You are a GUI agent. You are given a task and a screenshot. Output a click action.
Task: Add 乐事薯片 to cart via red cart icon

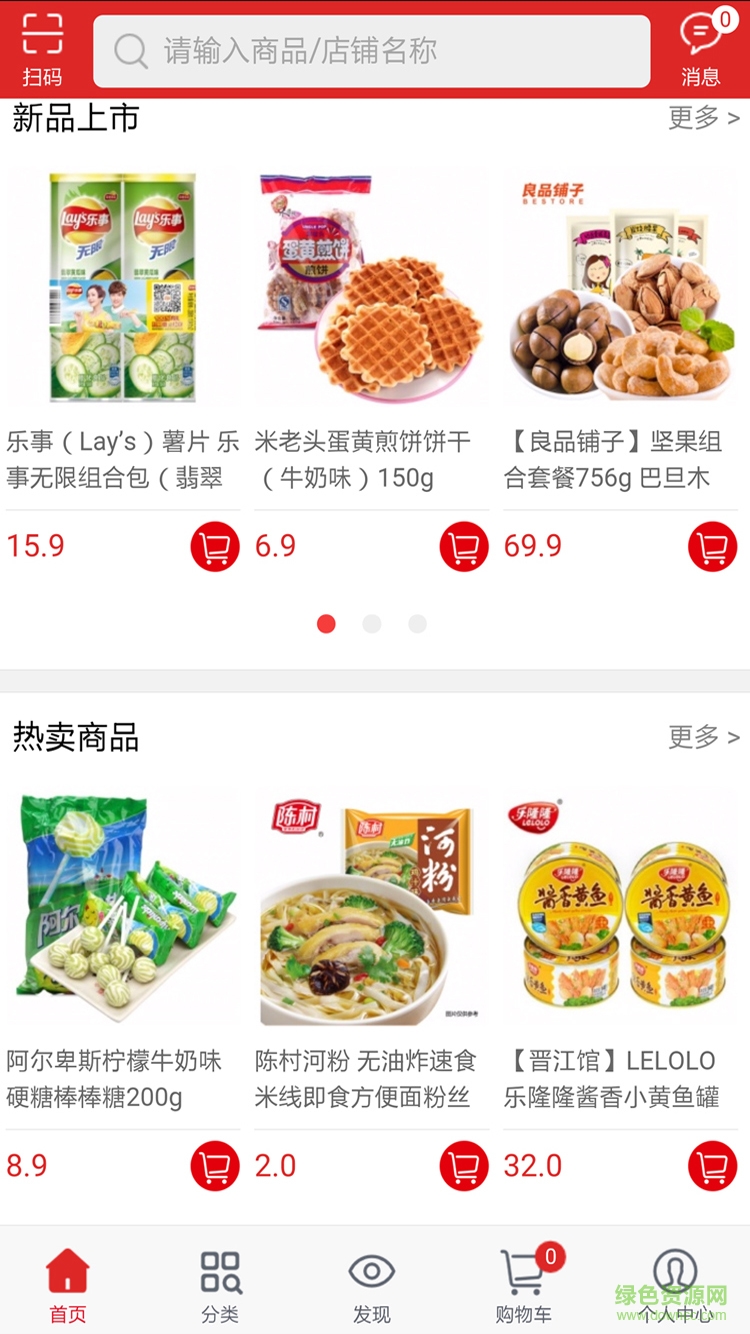(x=213, y=546)
